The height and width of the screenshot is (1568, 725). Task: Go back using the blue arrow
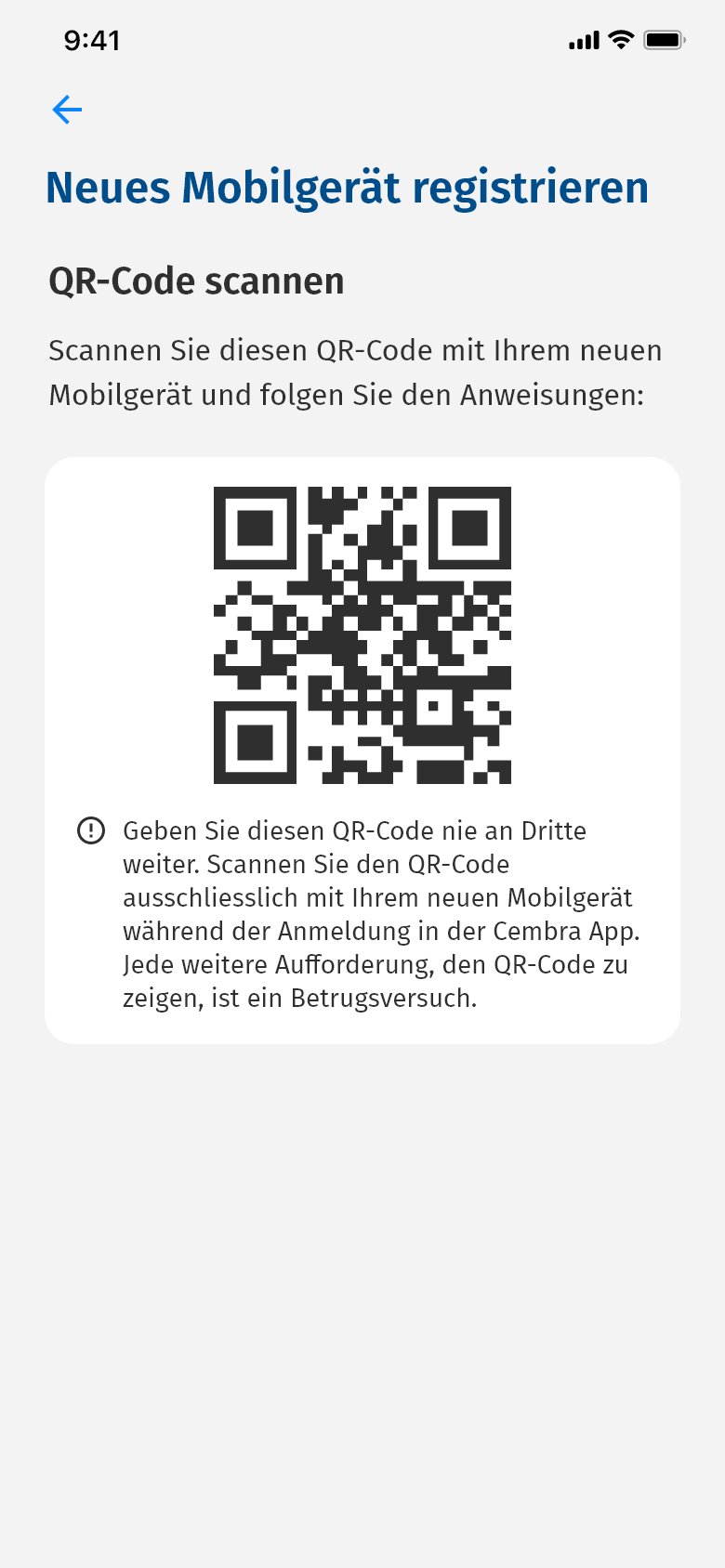[x=67, y=110]
